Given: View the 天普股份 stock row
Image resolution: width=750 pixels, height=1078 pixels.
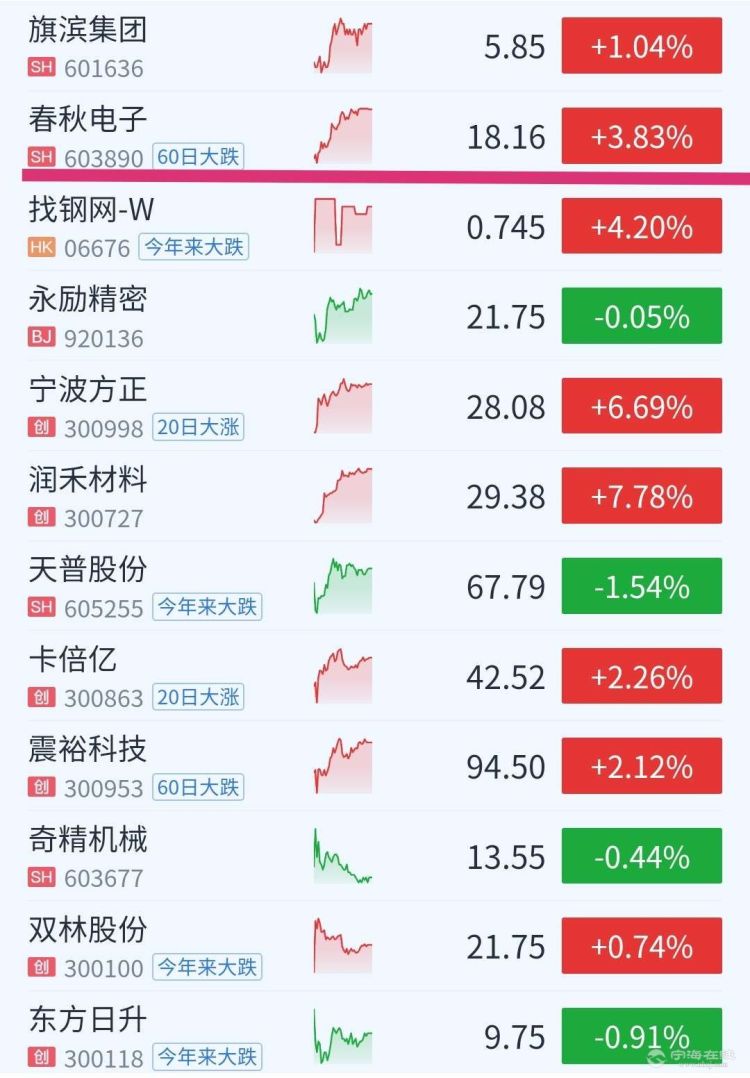Looking at the screenshot, I should (x=375, y=586).
